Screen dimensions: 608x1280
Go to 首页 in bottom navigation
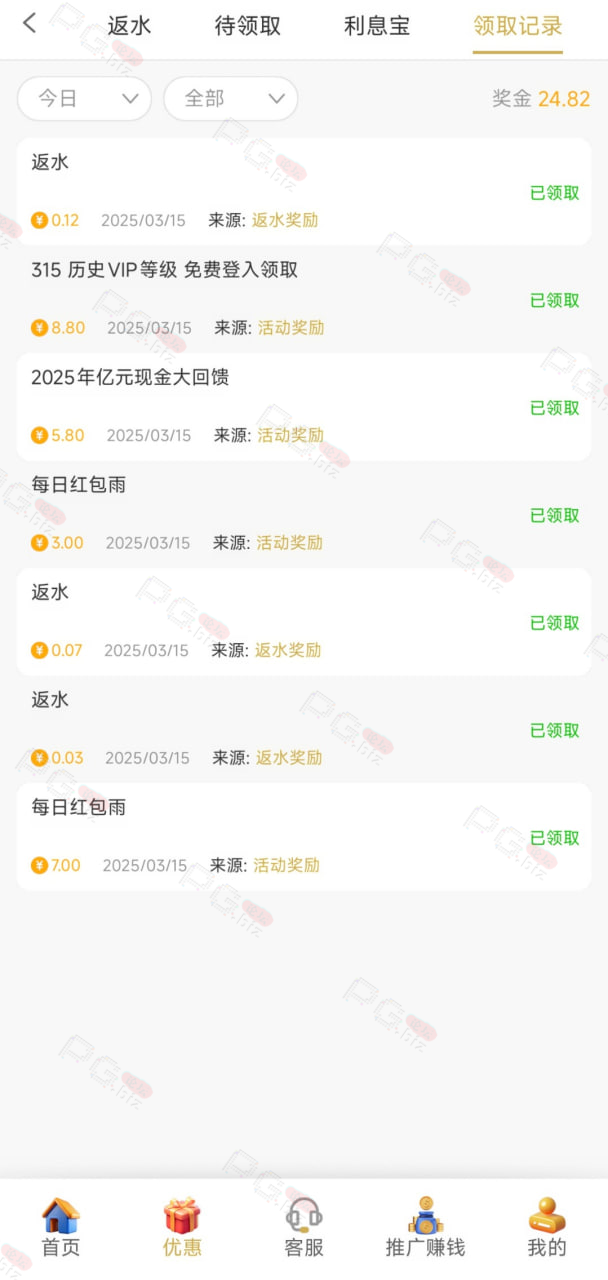coord(61,1228)
